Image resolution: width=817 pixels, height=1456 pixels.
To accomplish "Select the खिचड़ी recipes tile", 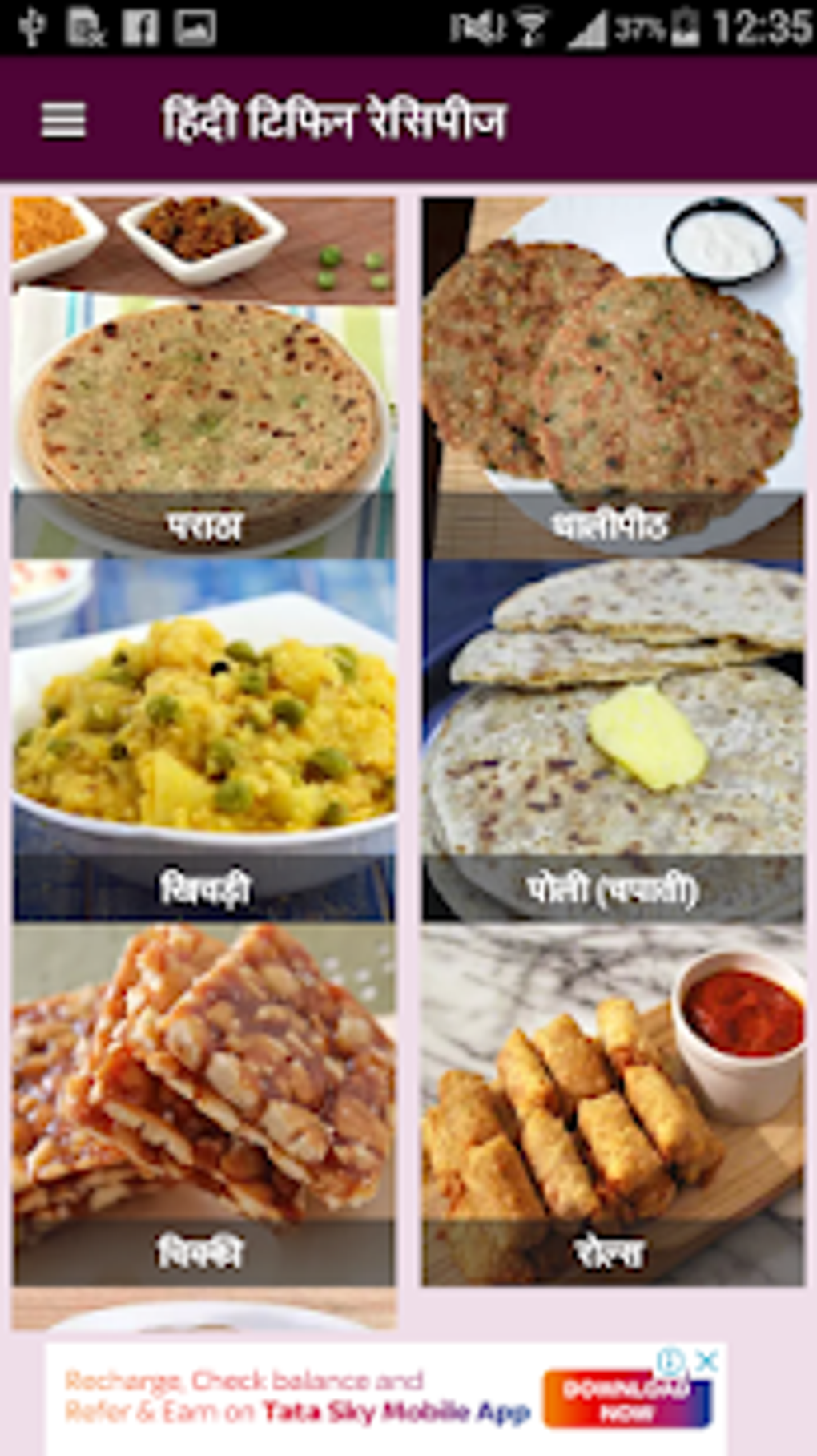I will (203, 740).
